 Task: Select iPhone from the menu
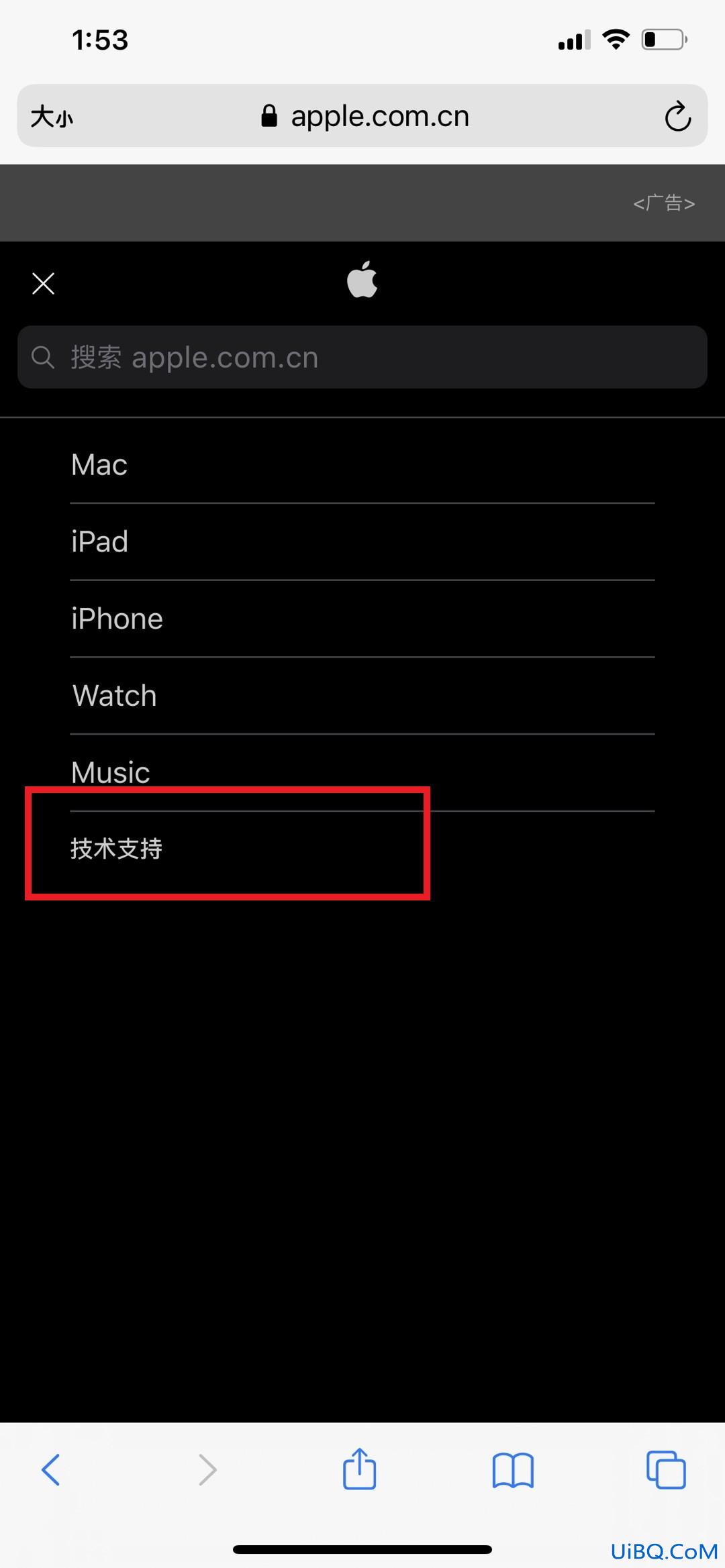(x=117, y=619)
